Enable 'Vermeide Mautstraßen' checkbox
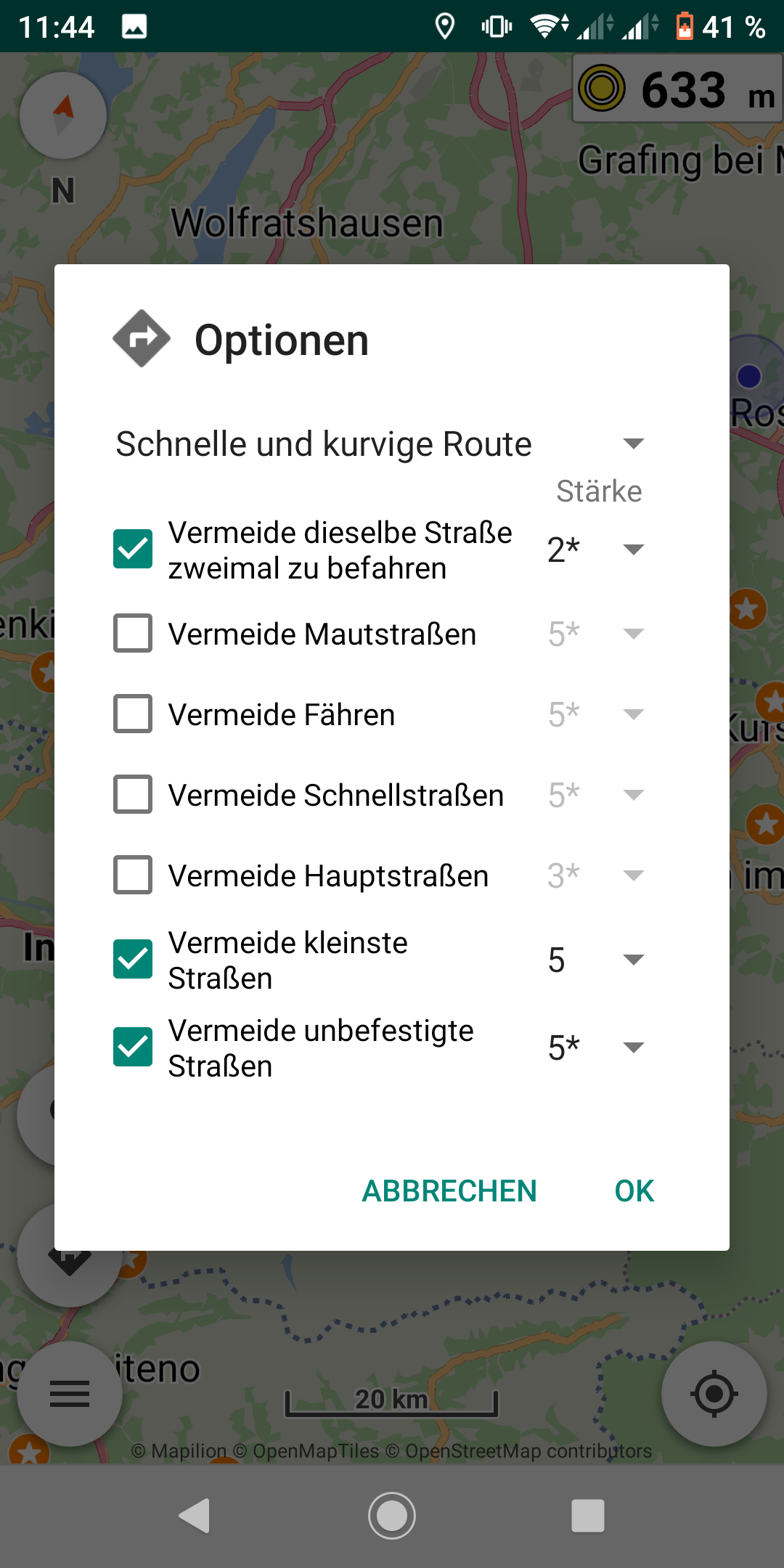The image size is (784, 1568). tap(133, 633)
